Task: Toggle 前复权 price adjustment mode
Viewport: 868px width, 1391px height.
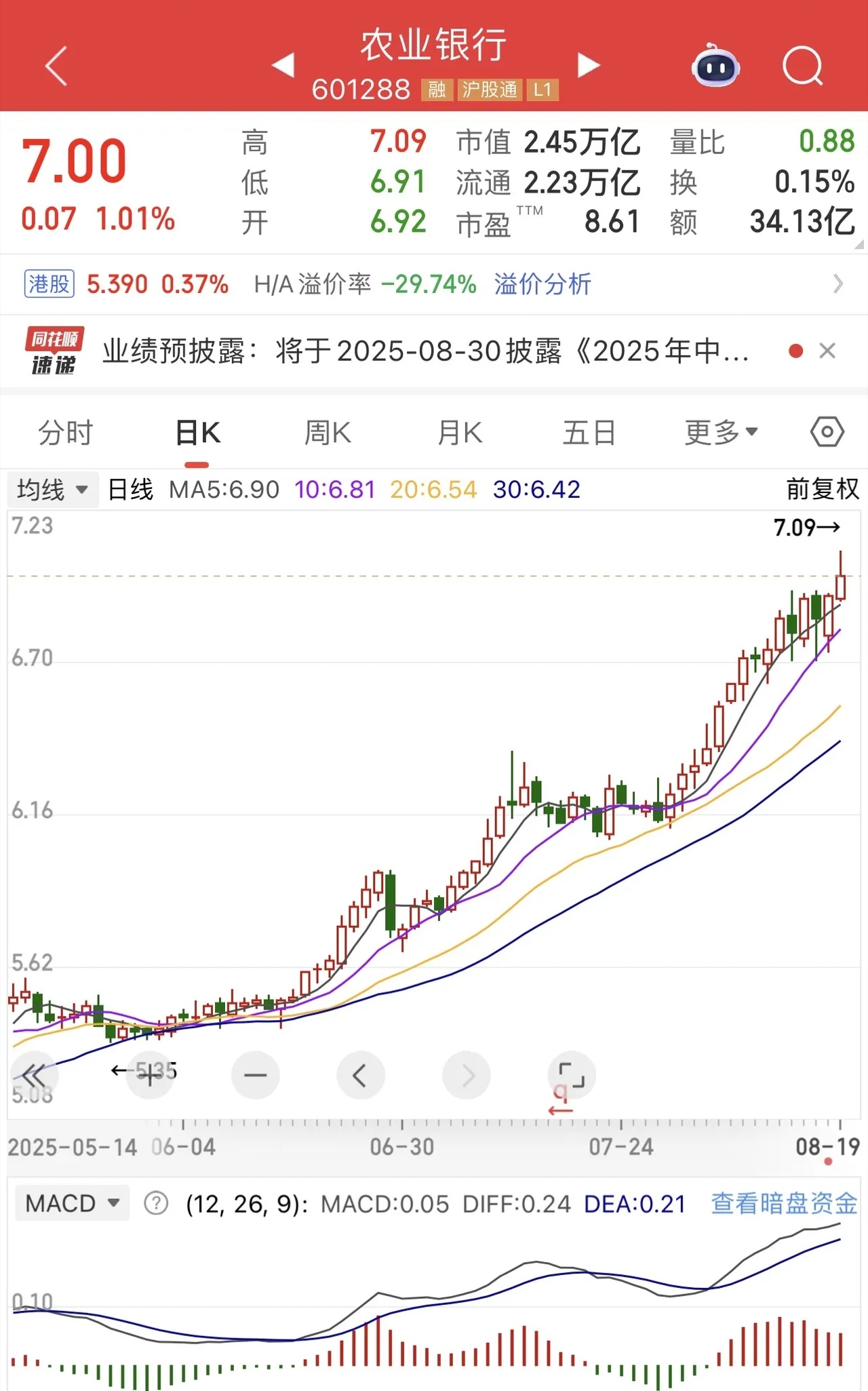Action: [821, 488]
